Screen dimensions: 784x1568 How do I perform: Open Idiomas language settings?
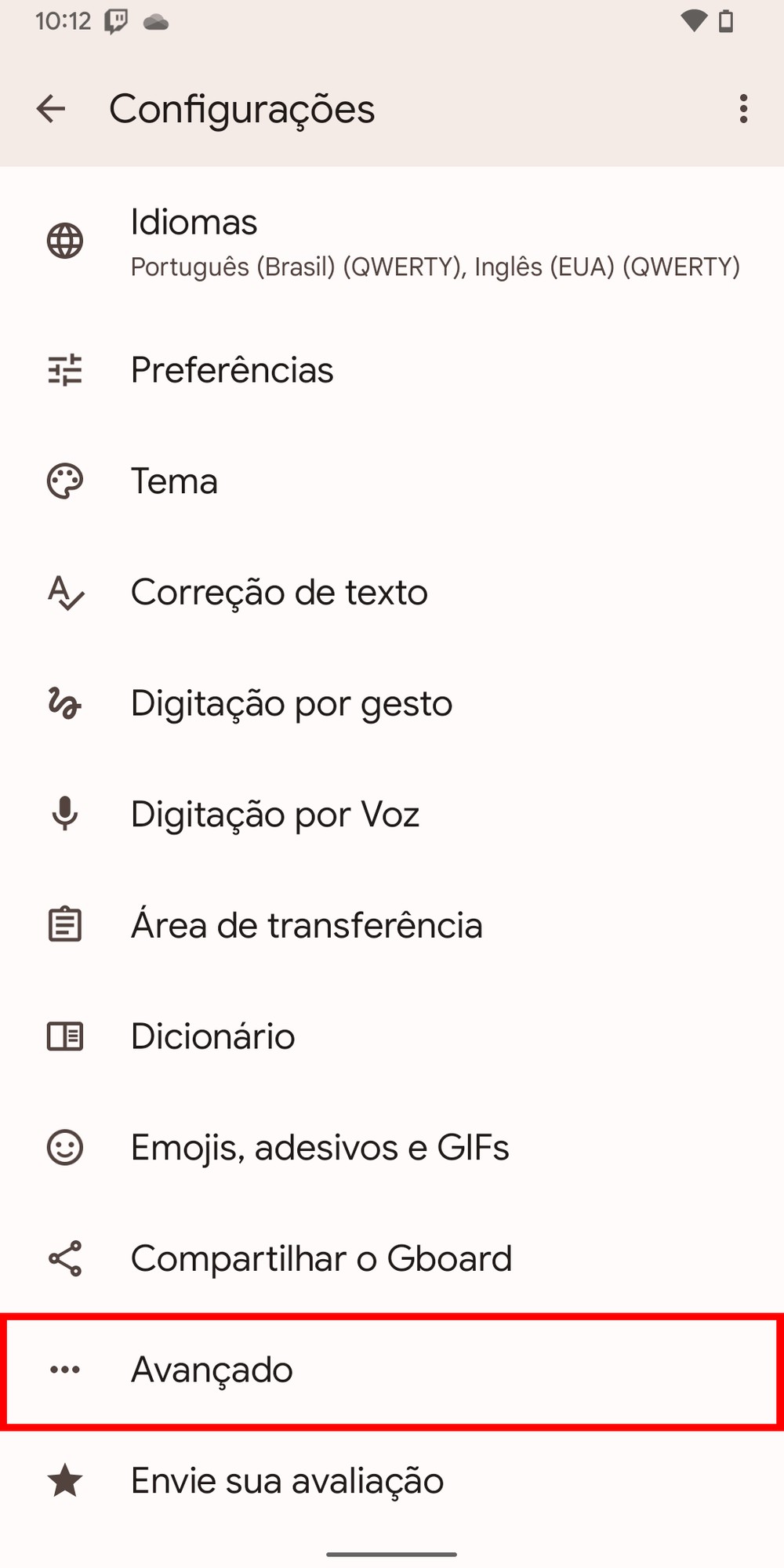click(392, 241)
